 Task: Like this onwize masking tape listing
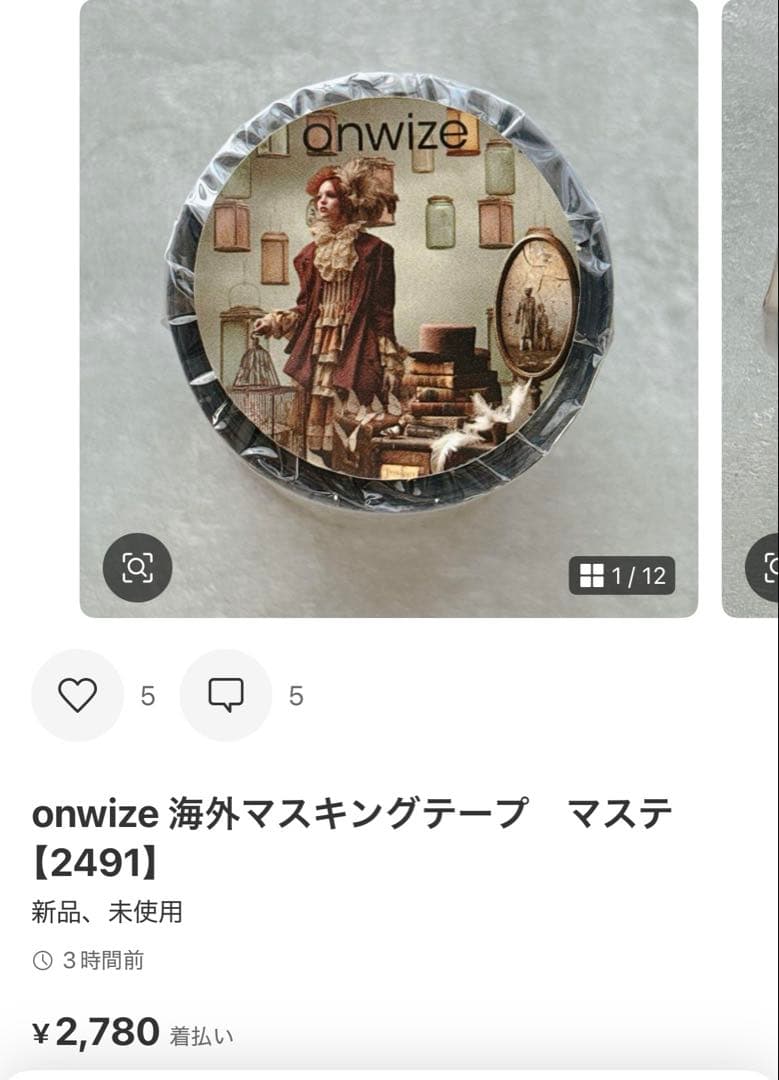77,695
